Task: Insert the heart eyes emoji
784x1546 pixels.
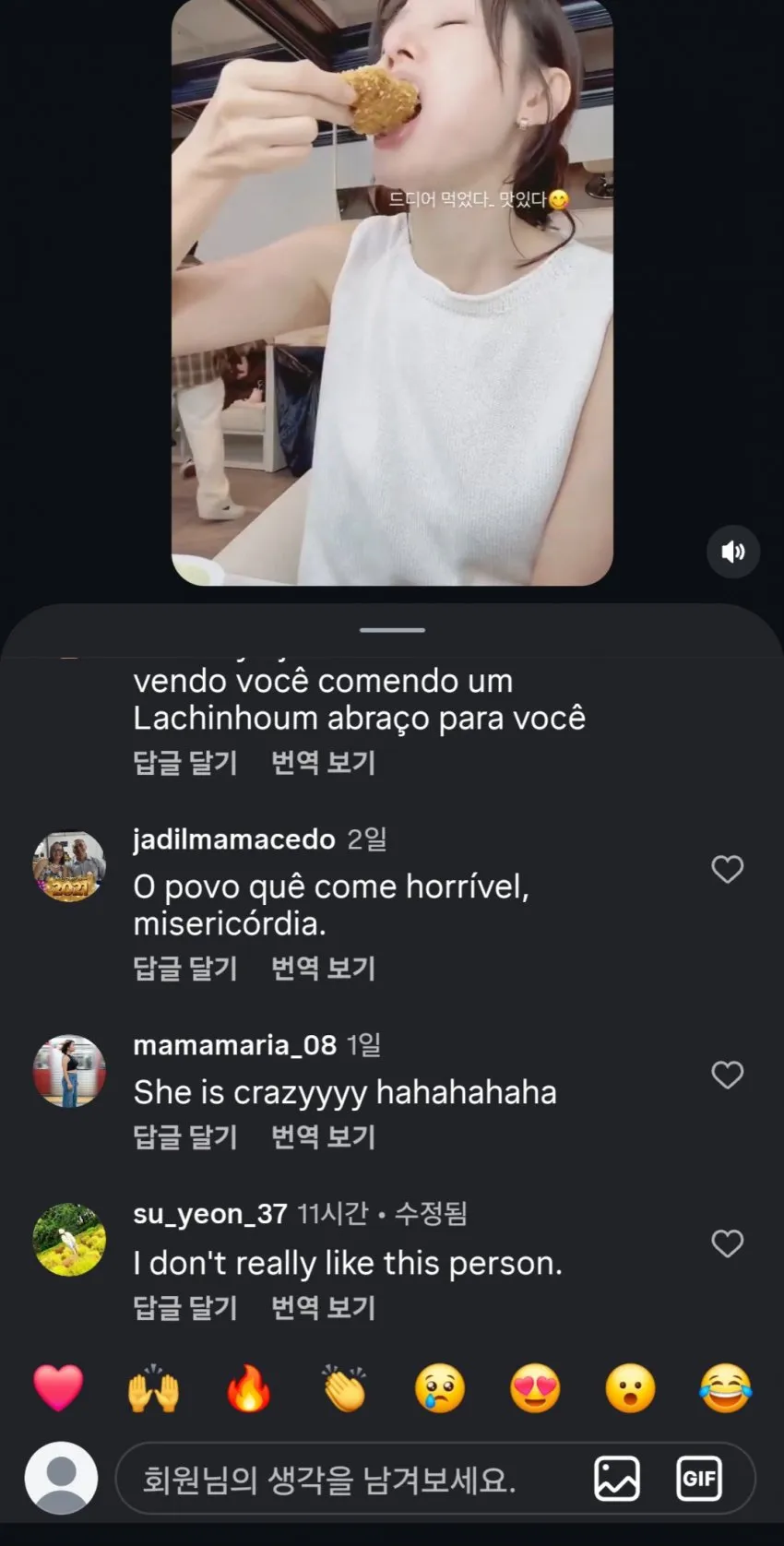Action: coord(535,1387)
